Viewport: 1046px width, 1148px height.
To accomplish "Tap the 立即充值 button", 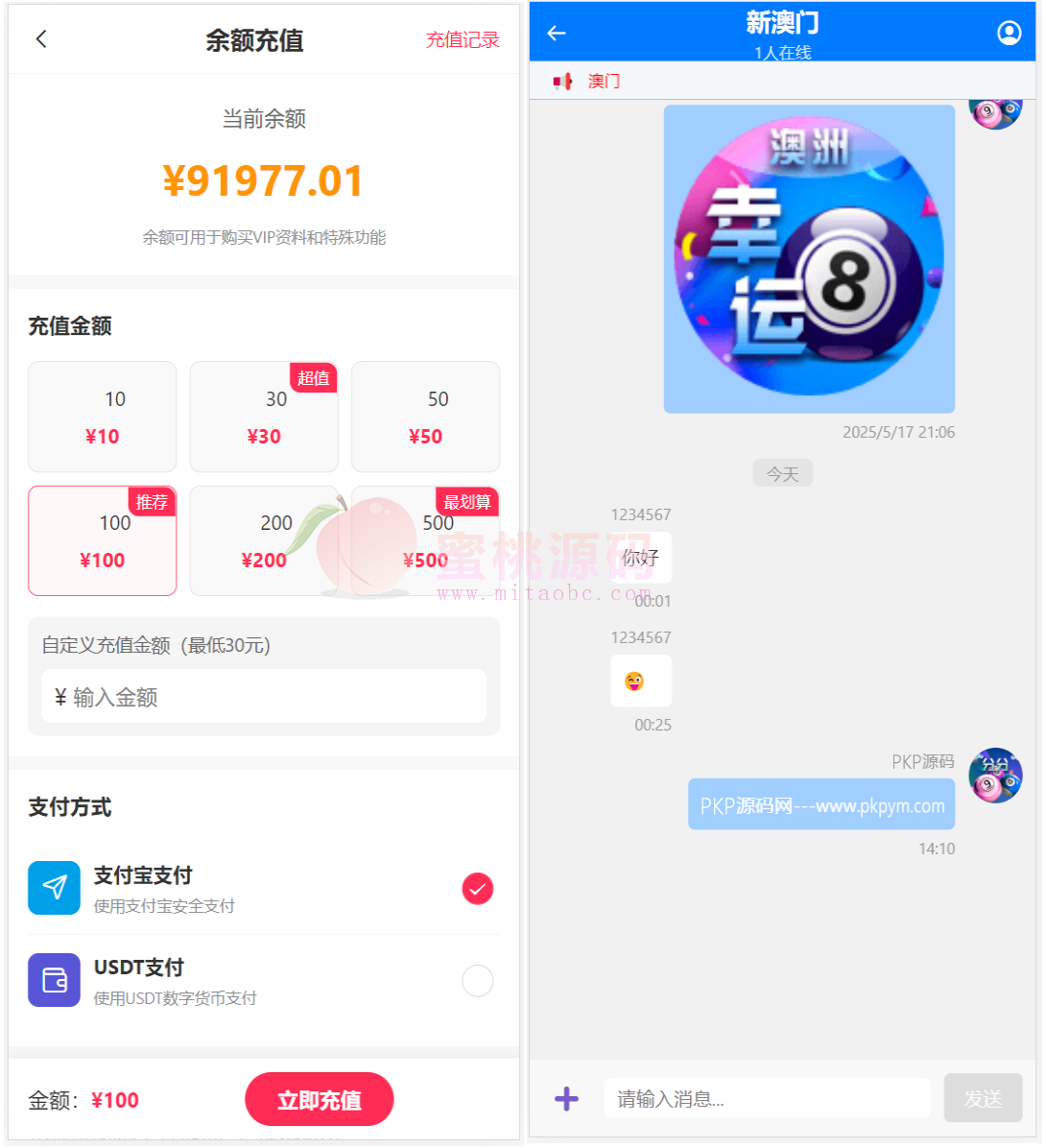I will pos(319,1100).
